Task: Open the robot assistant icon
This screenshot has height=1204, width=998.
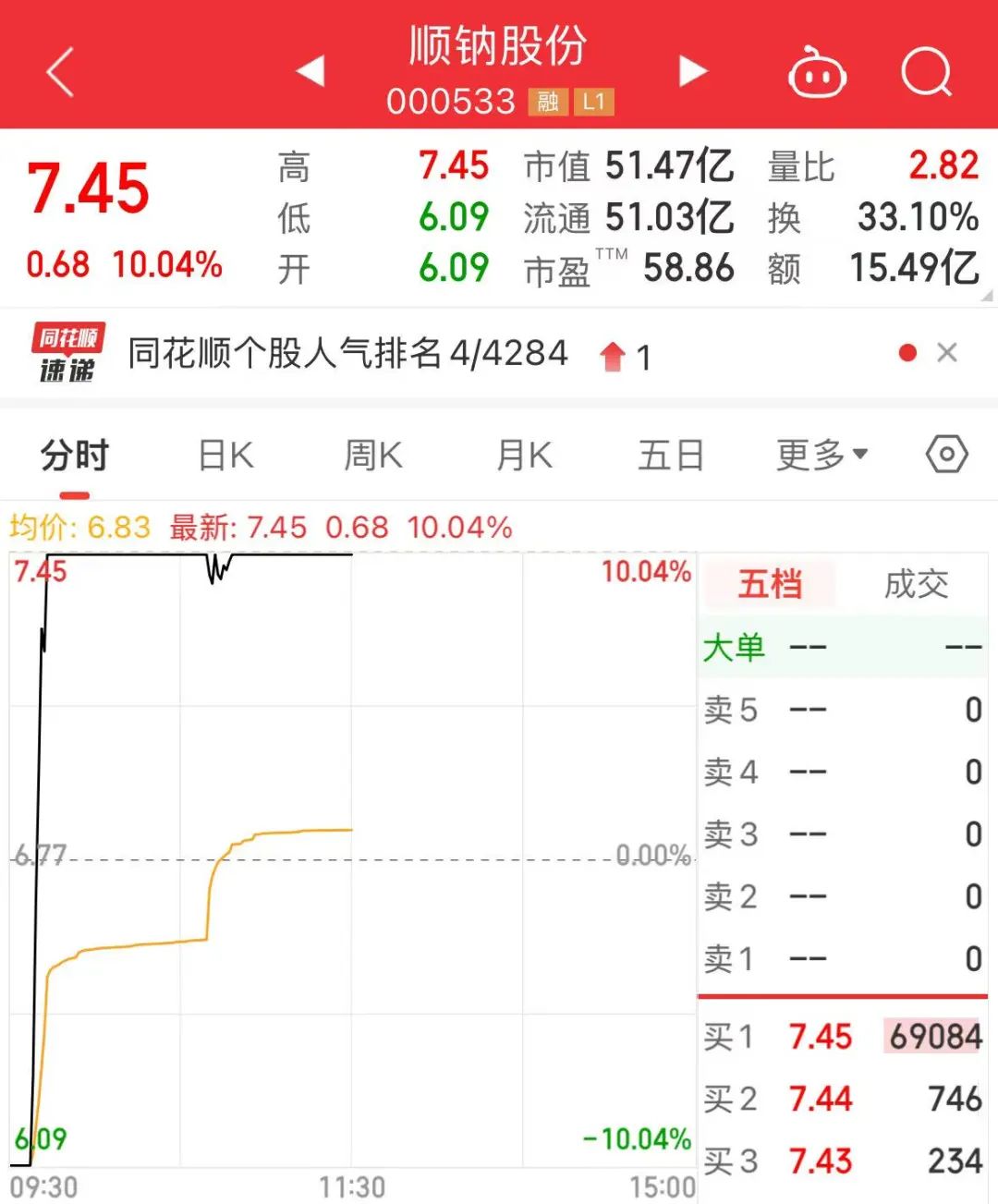Action: [x=817, y=72]
